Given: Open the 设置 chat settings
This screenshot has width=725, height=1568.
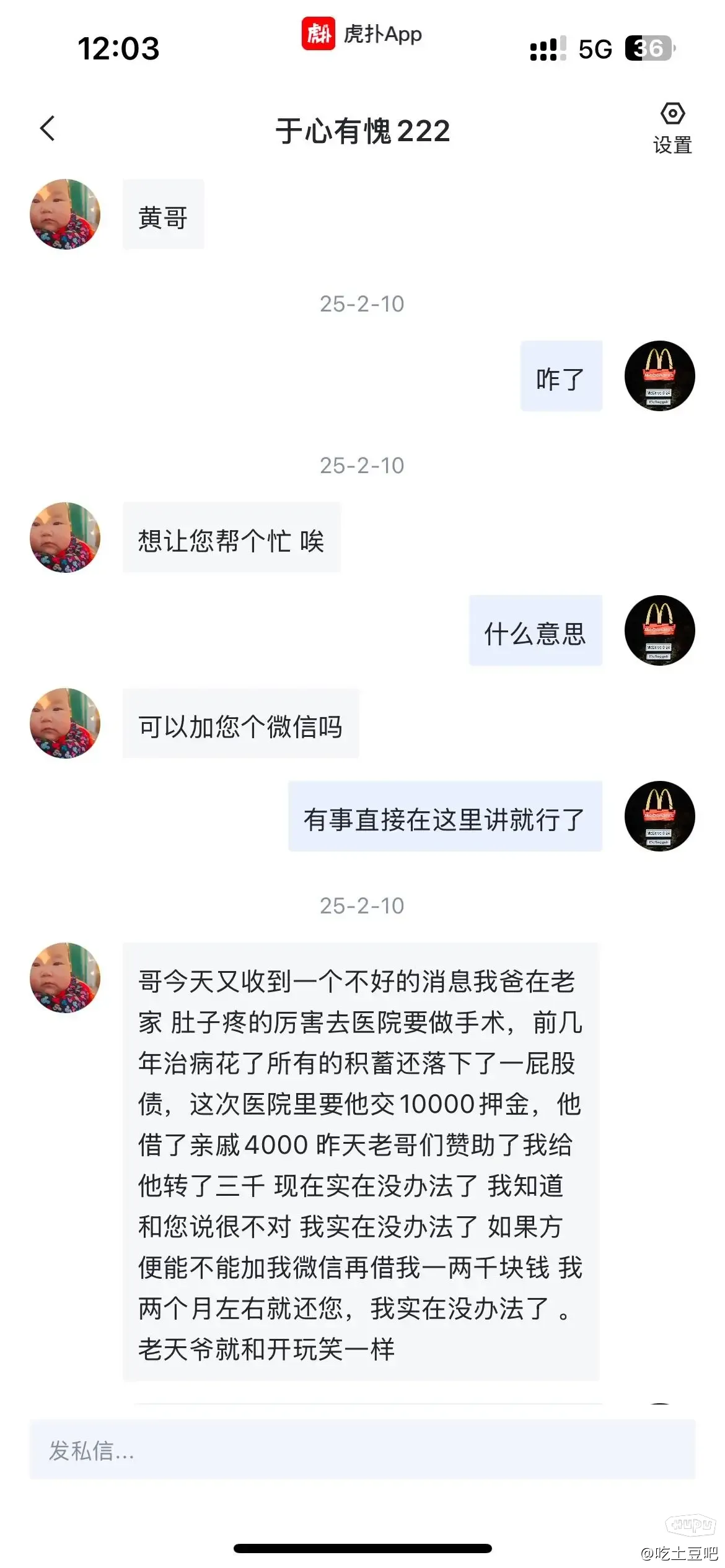Looking at the screenshot, I should (672, 128).
